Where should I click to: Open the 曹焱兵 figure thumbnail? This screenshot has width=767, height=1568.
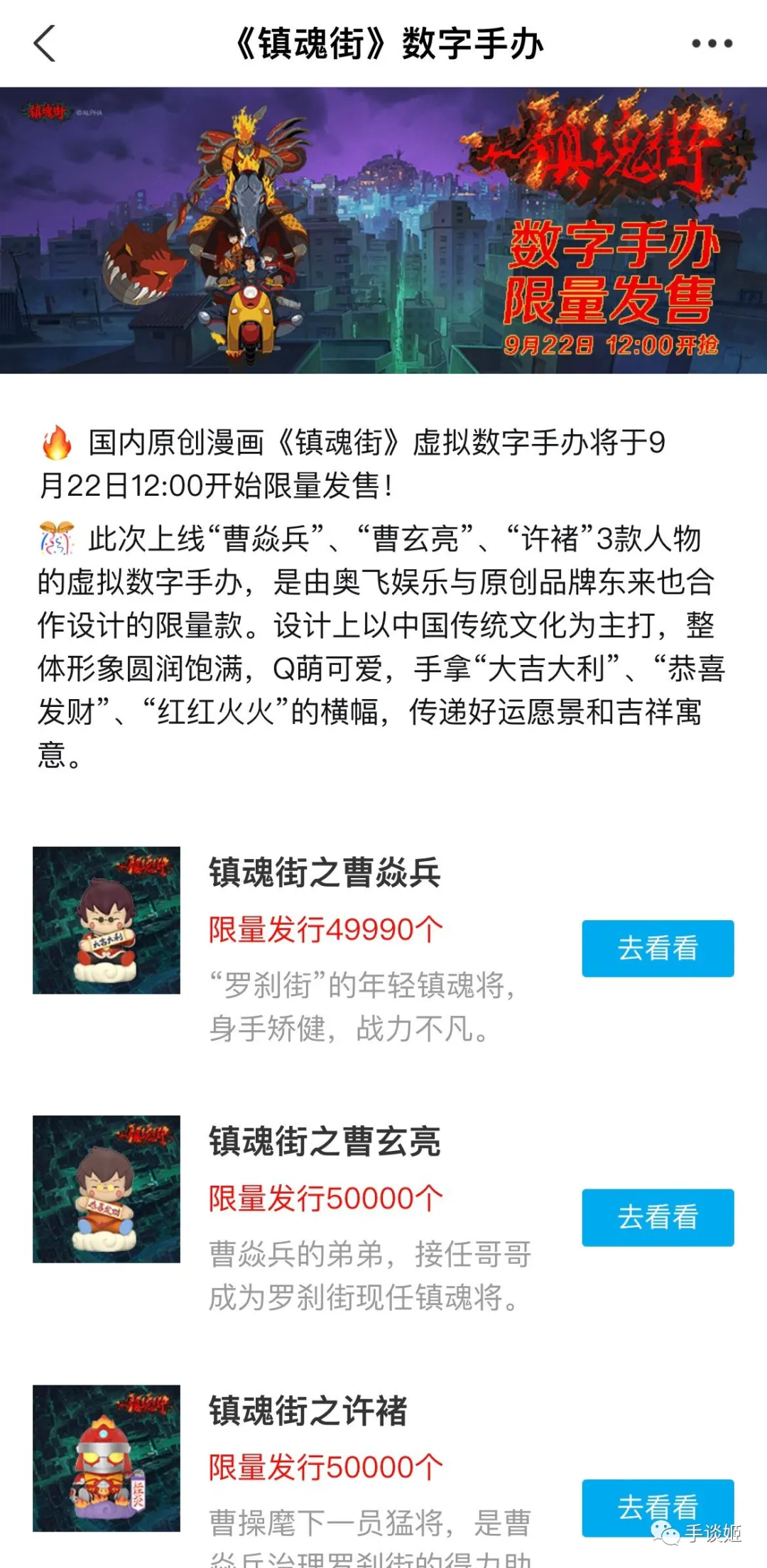(107, 920)
